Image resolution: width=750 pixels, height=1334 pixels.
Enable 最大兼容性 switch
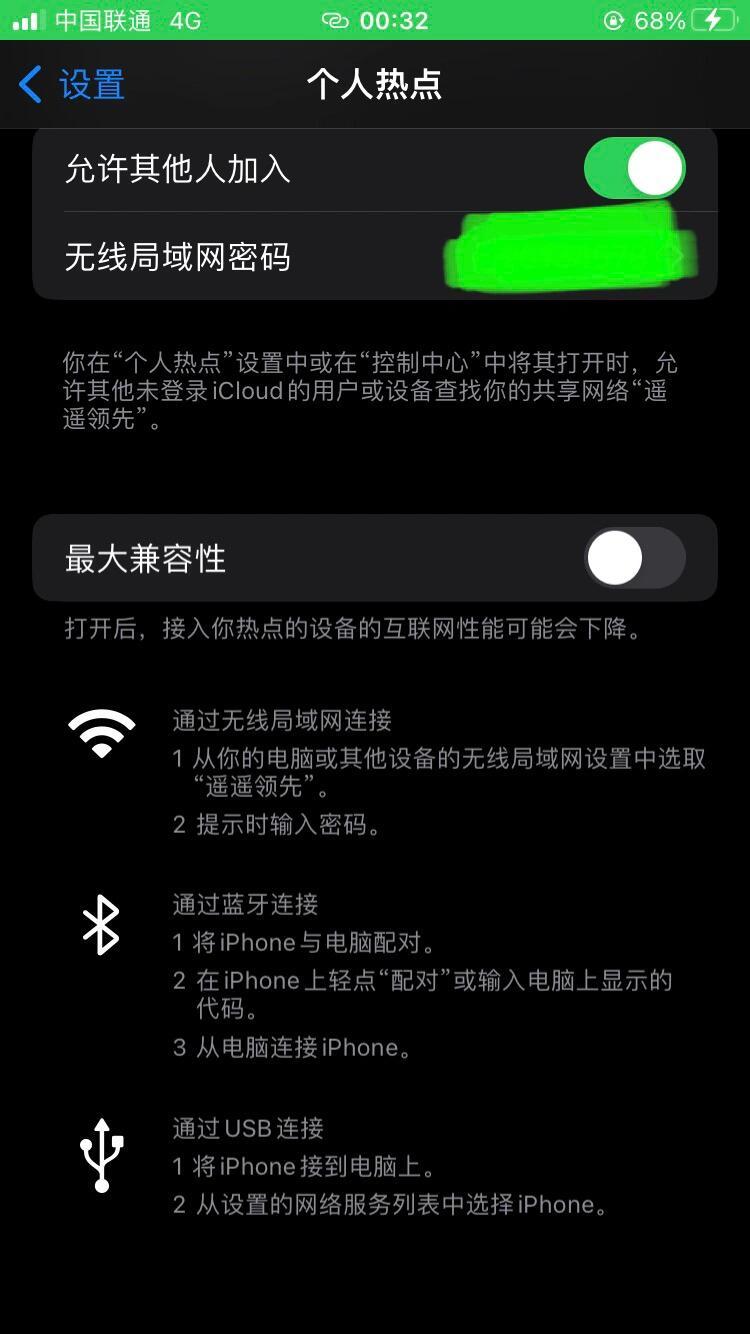click(x=635, y=558)
